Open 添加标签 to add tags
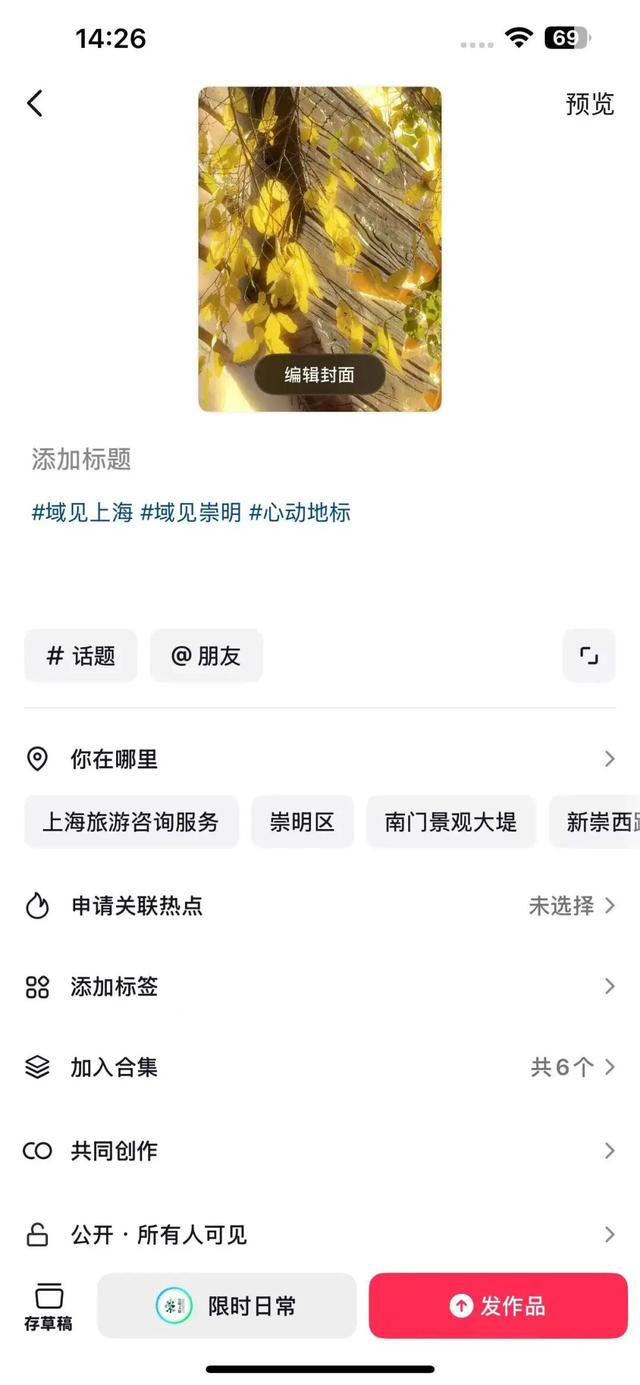Screen dimensions: 640x1385 [320, 987]
